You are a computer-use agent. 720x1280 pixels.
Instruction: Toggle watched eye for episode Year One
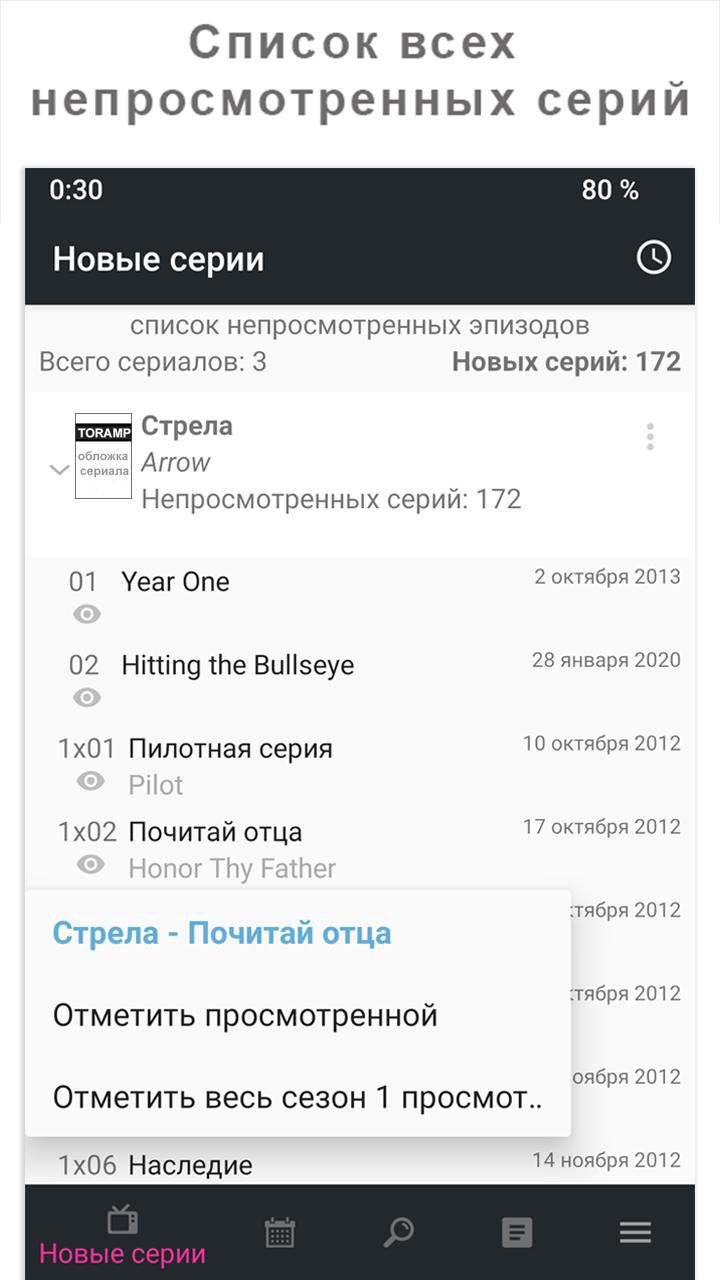click(x=86, y=614)
